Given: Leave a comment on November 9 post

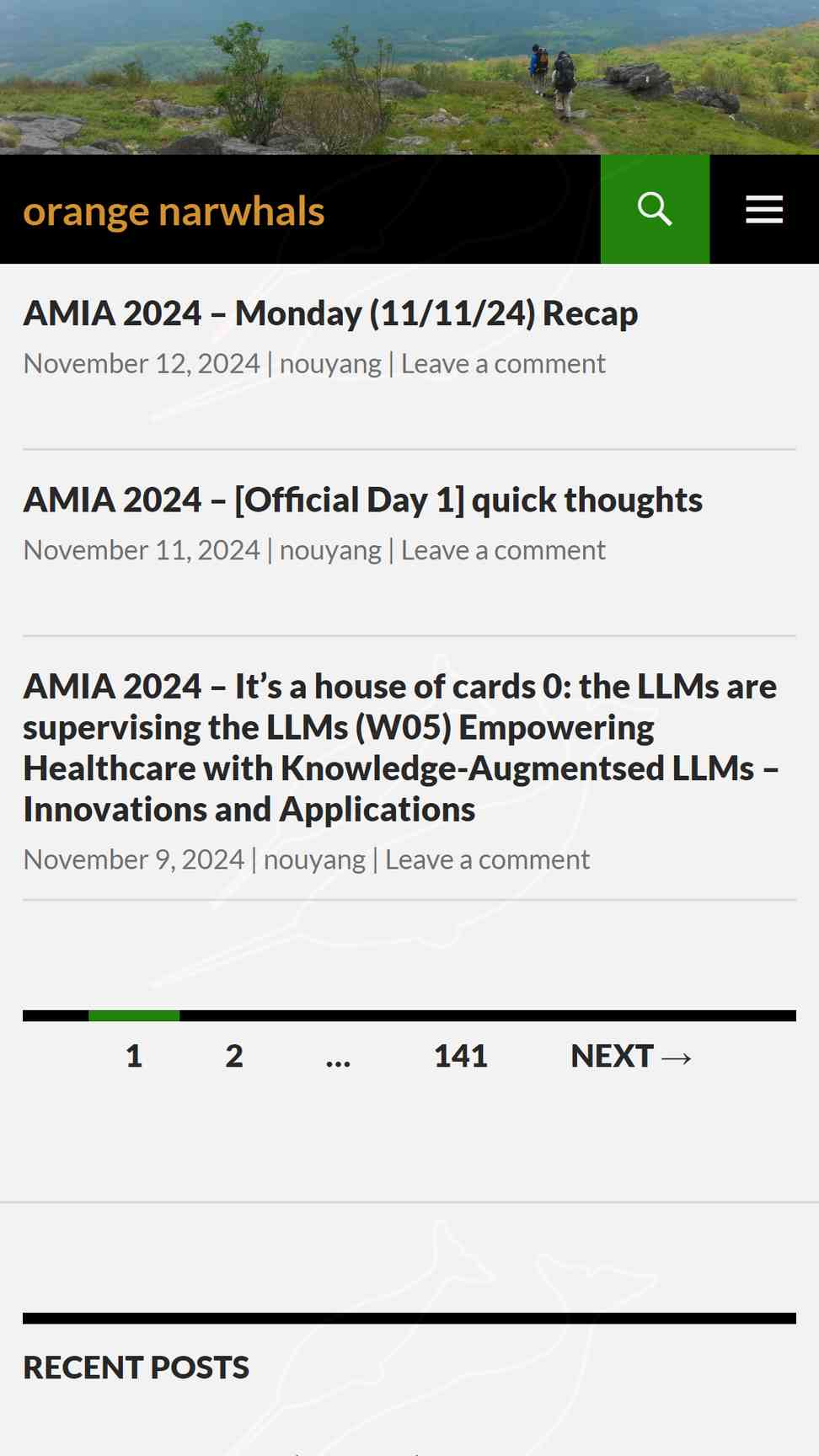Looking at the screenshot, I should point(487,859).
